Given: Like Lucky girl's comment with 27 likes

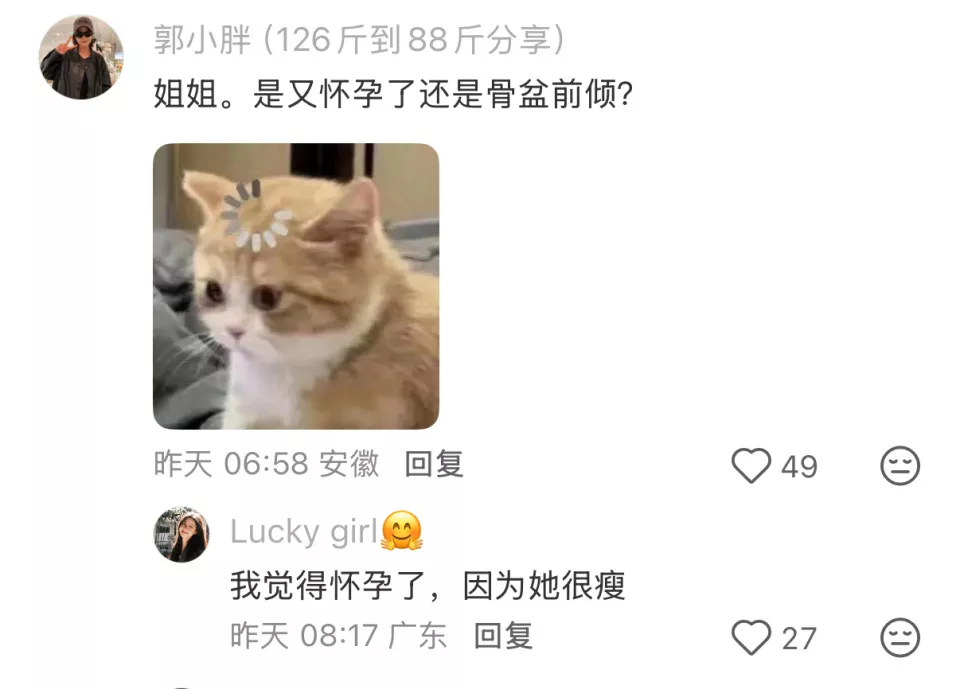Looking at the screenshot, I should (x=752, y=638).
